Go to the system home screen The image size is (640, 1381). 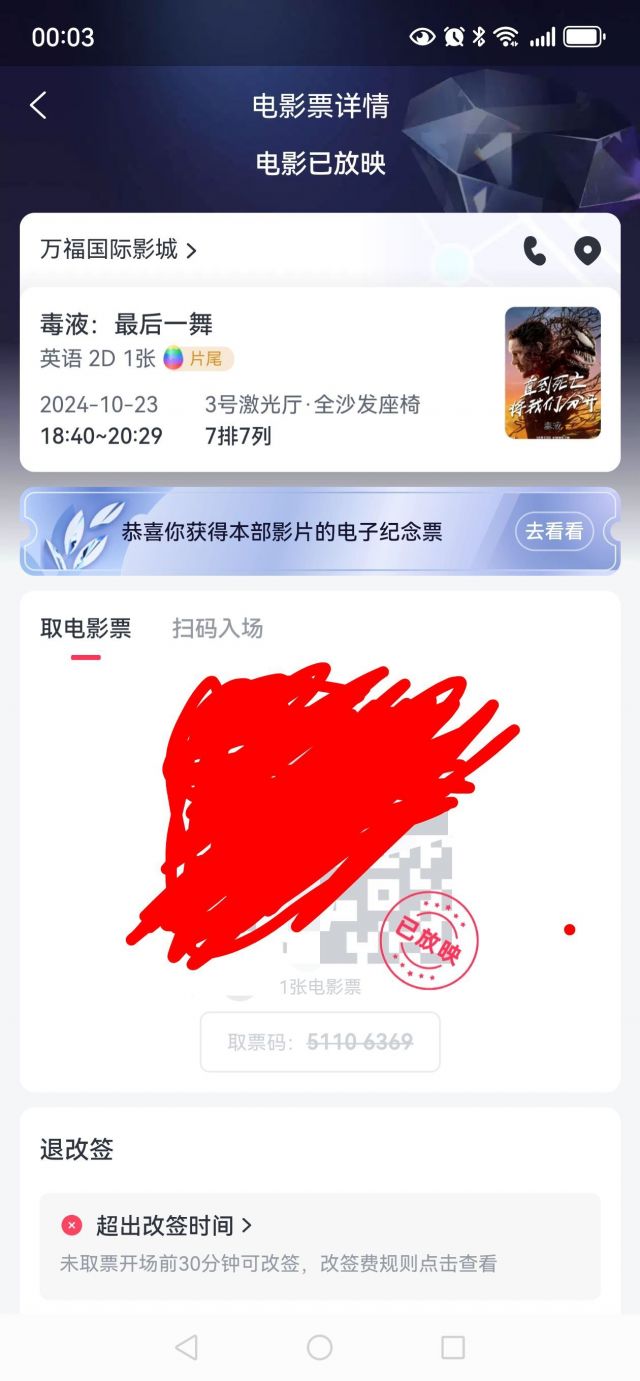click(x=320, y=1347)
